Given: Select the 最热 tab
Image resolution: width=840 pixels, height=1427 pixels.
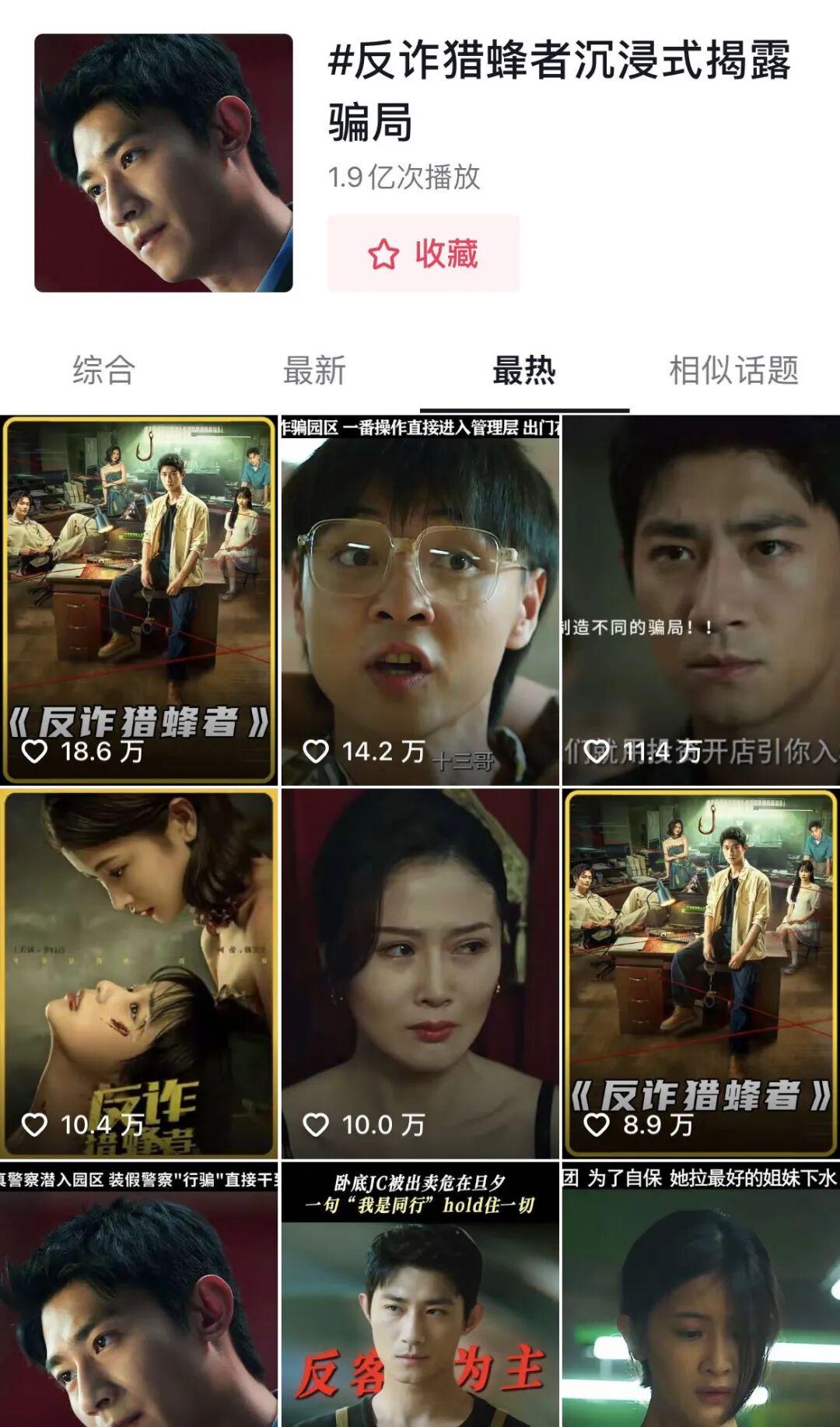Looking at the screenshot, I should point(524,370).
